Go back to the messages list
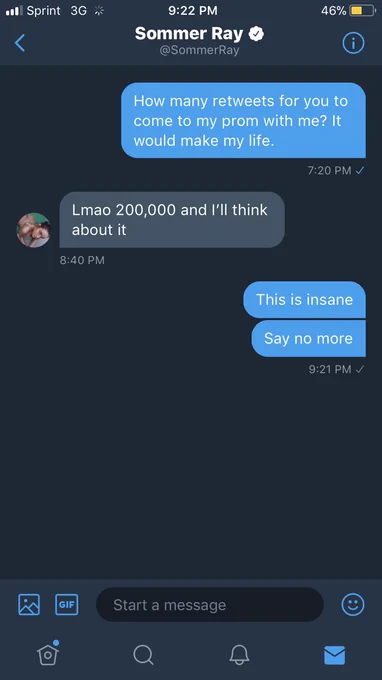 click(20, 43)
